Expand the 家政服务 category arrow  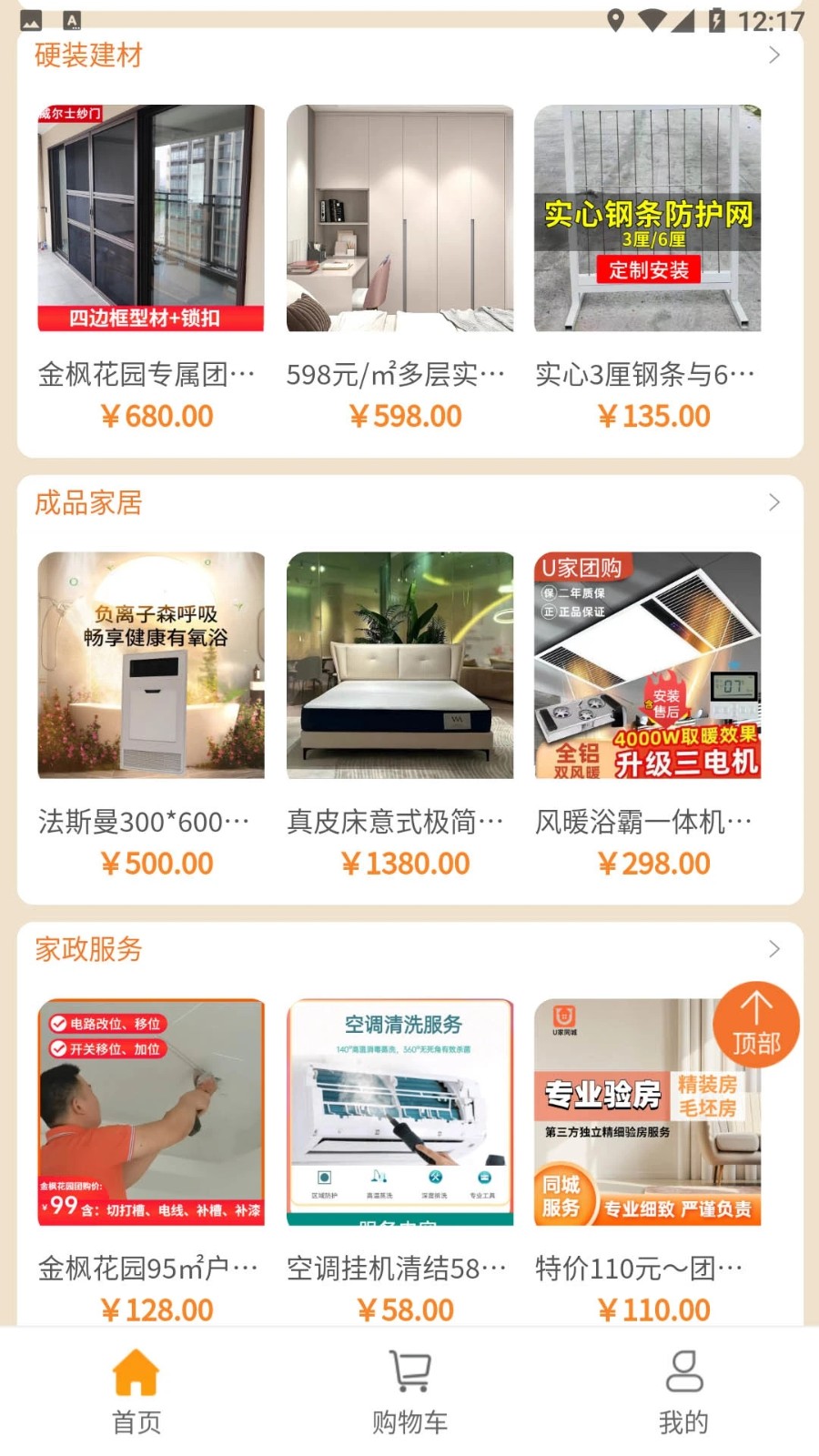click(x=773, y=949)
